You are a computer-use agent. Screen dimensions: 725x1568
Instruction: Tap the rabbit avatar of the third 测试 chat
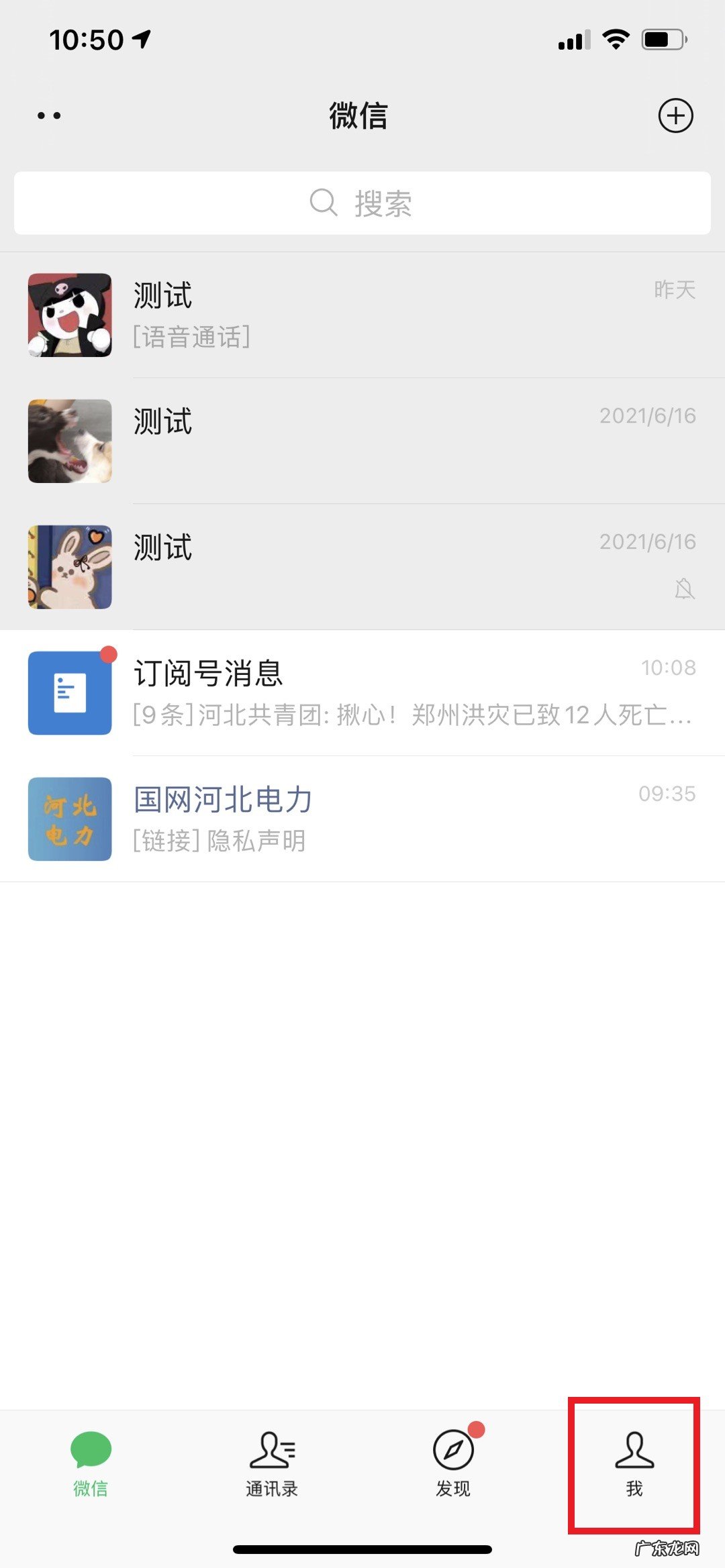69,566
